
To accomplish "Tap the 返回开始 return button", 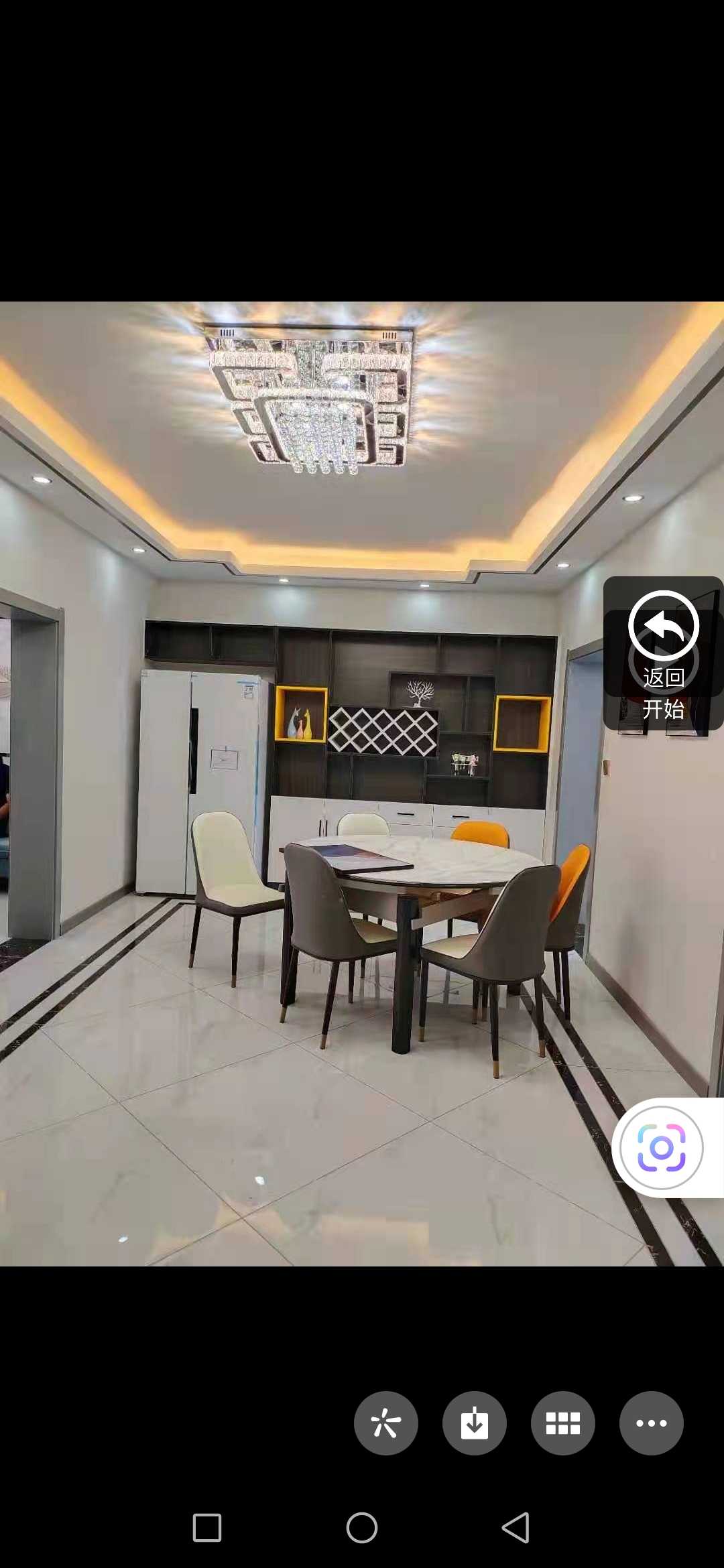I will click(x=663, y=653).
